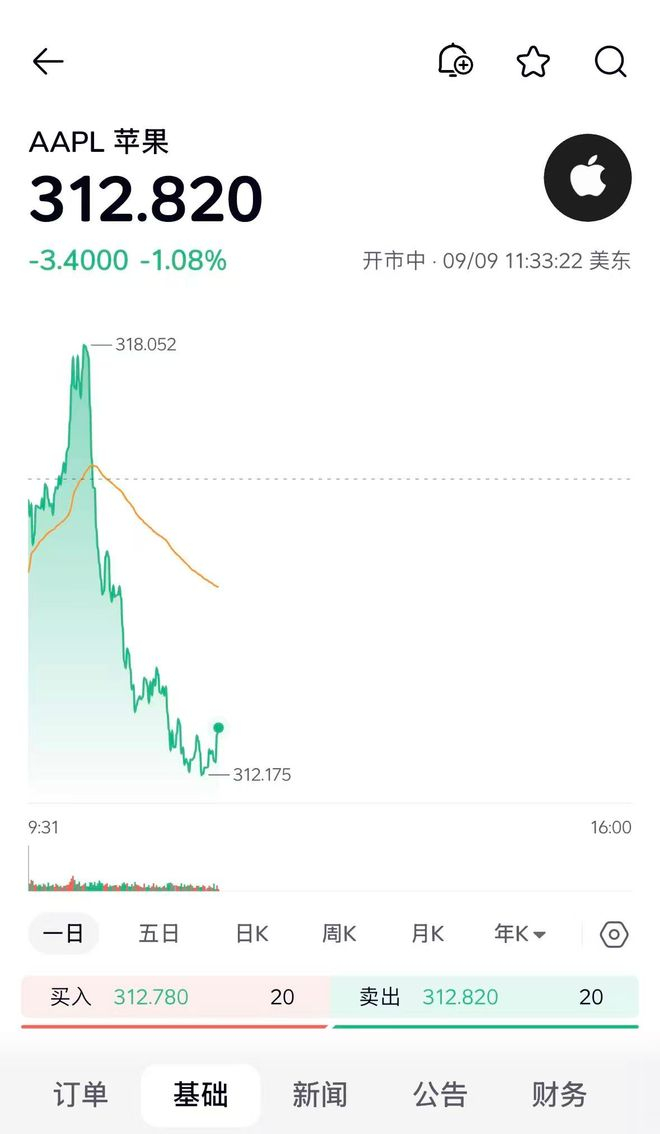Open the 订单 tab
Image resolution: width=660 pixels, height=1134 pixels.
click(81, 1094)
